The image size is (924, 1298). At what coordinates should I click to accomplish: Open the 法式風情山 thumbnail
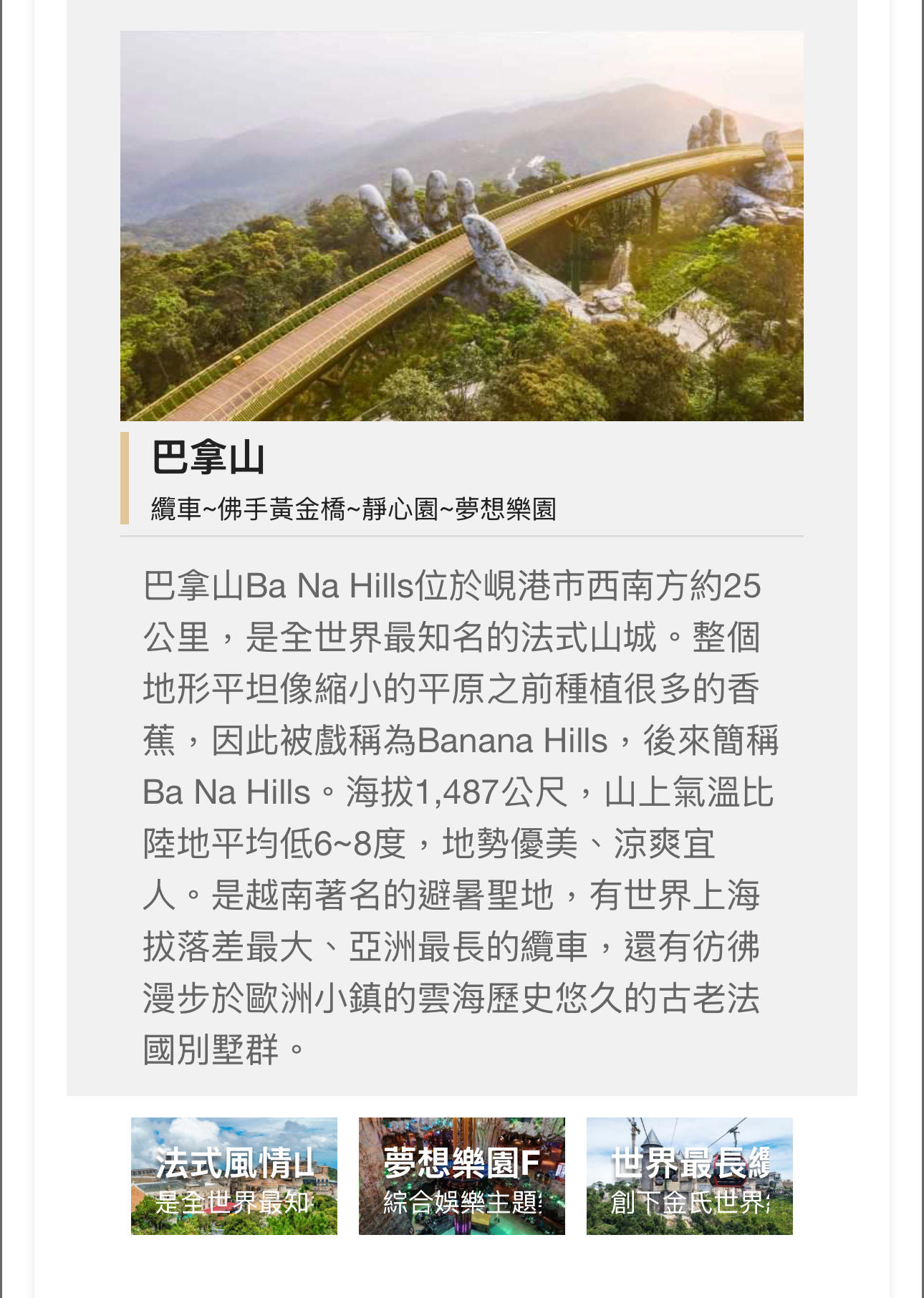tap(234, 1176)
